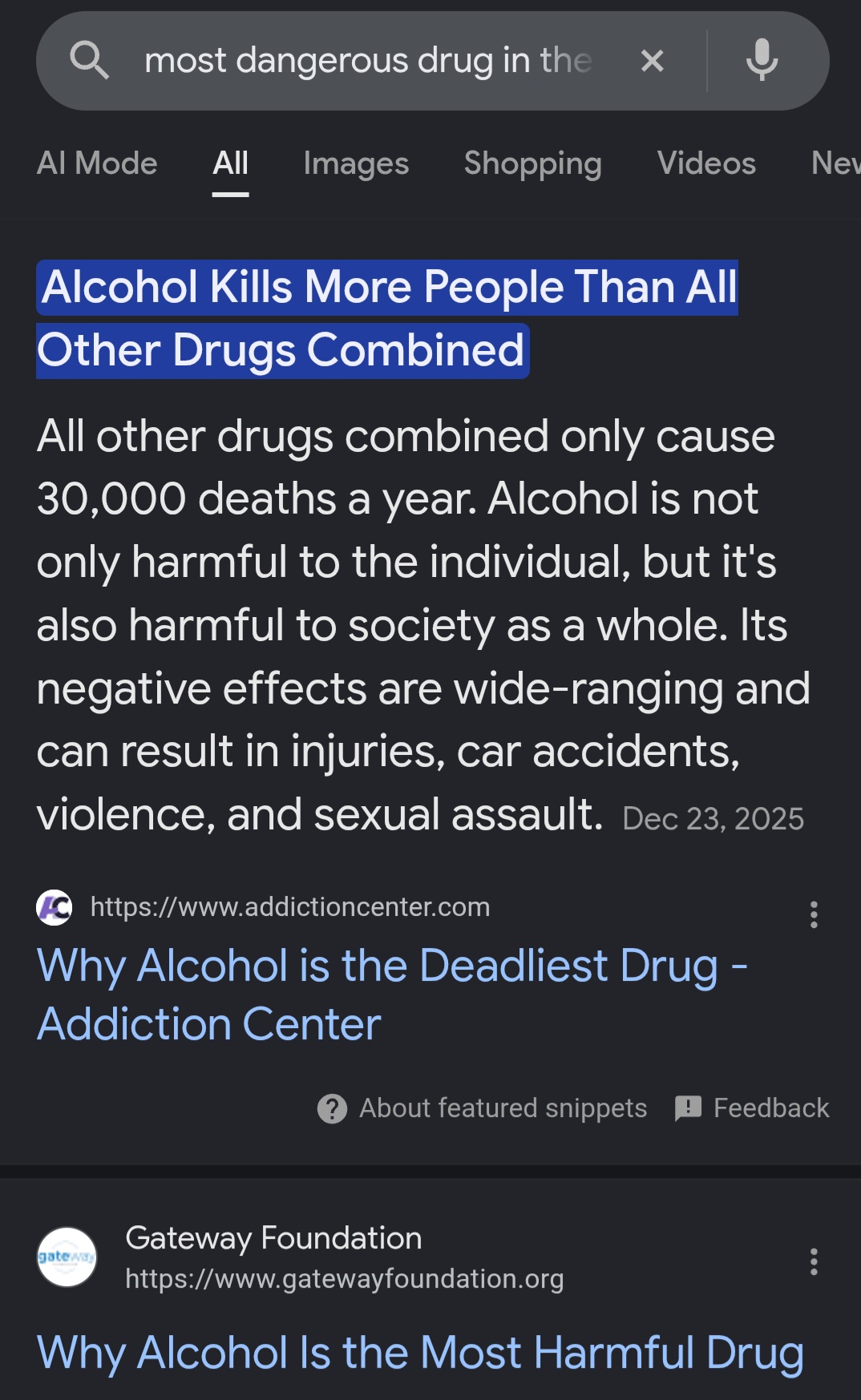
Task: Open options menu for Gateway Foundation result
Action: 814,1261
